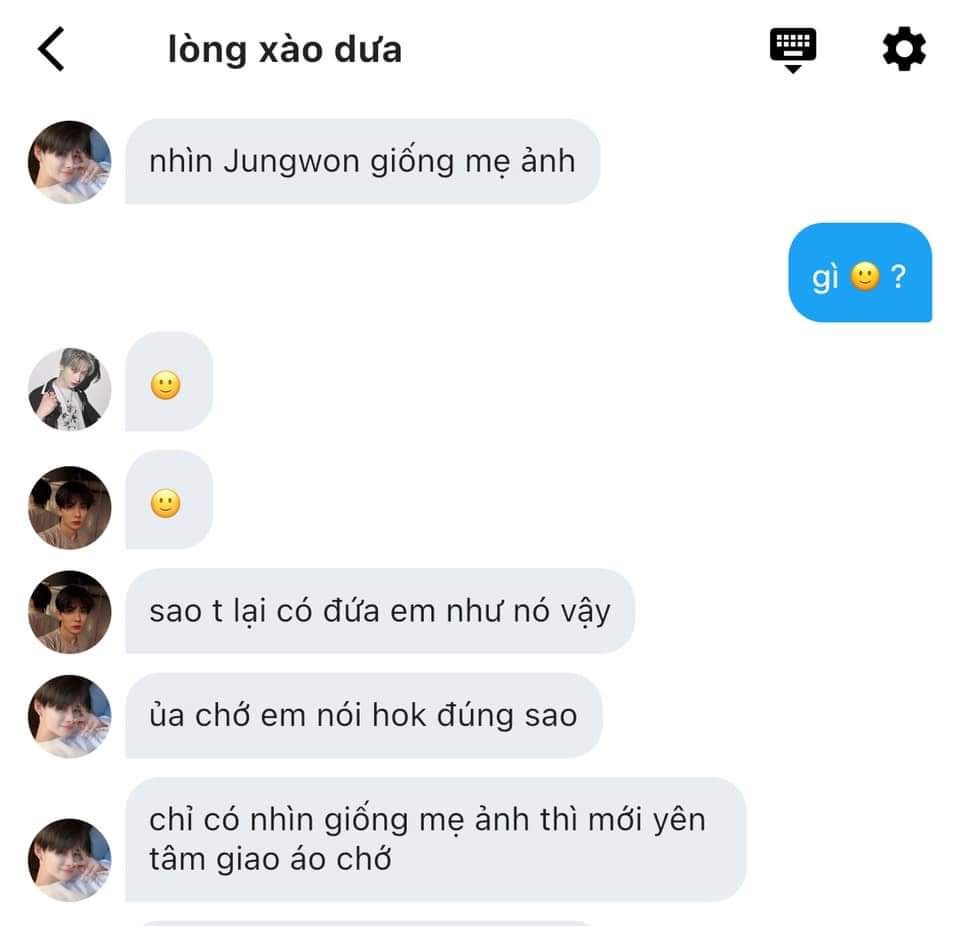Tap avatar beside 'sao t lại có đứa em'
This screenshot has width=960, height=926.
[69, 611]
